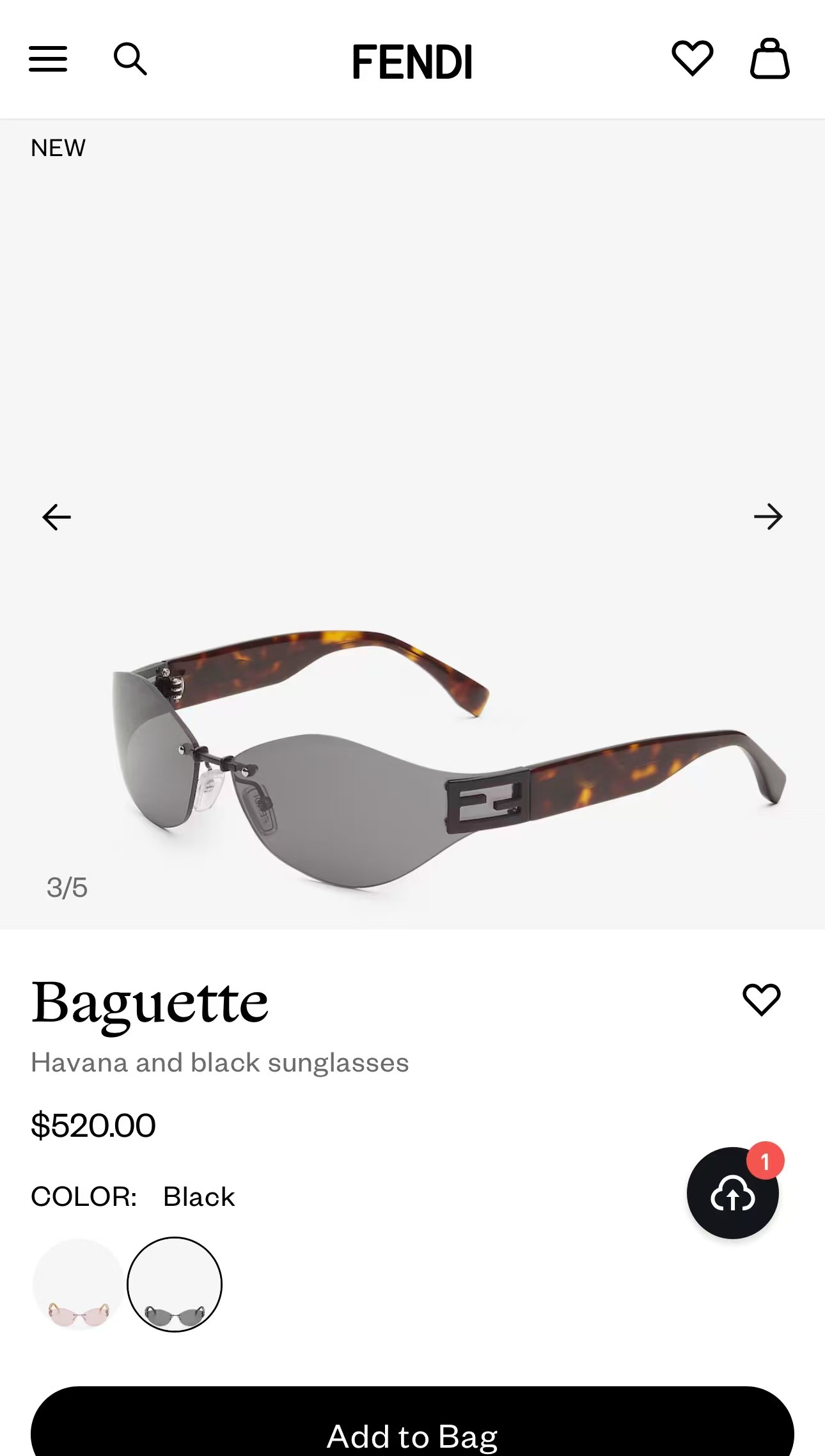Select the pink color swatch
The width and height of the screenshot is (825, 1456).
tap(79, 1285)
